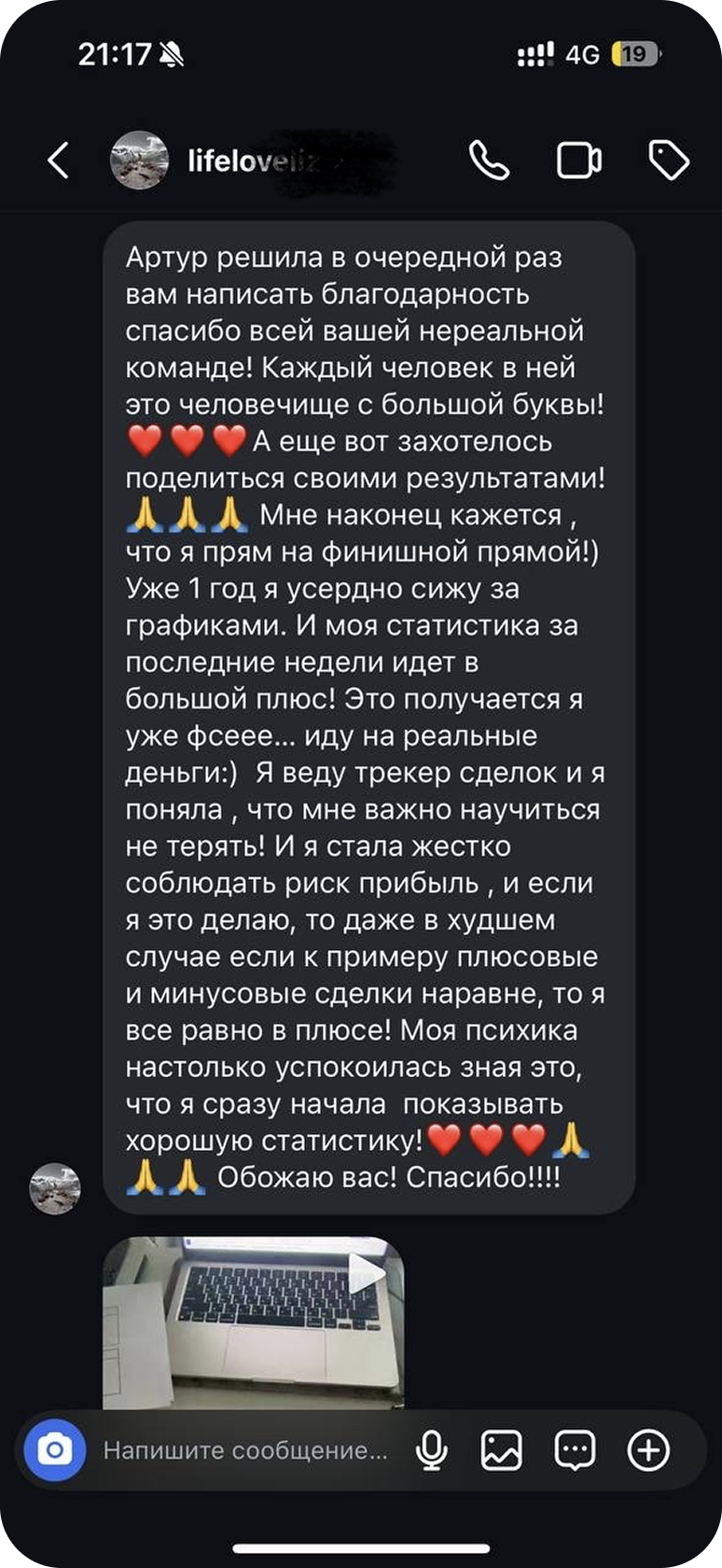
Task: Start a voice call
Action: click(x=489, y=161)
